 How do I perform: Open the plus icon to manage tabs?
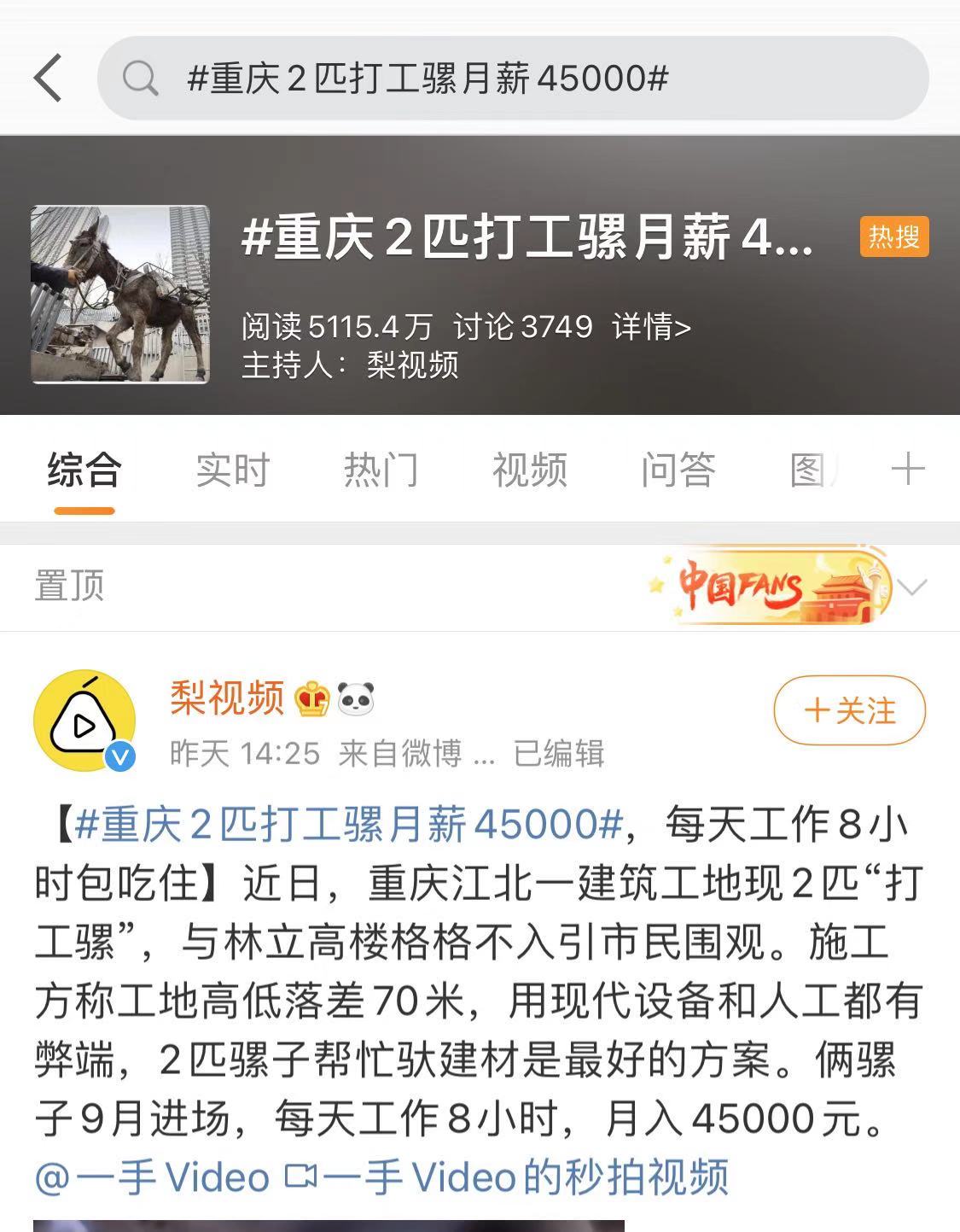tap(907, 470)
